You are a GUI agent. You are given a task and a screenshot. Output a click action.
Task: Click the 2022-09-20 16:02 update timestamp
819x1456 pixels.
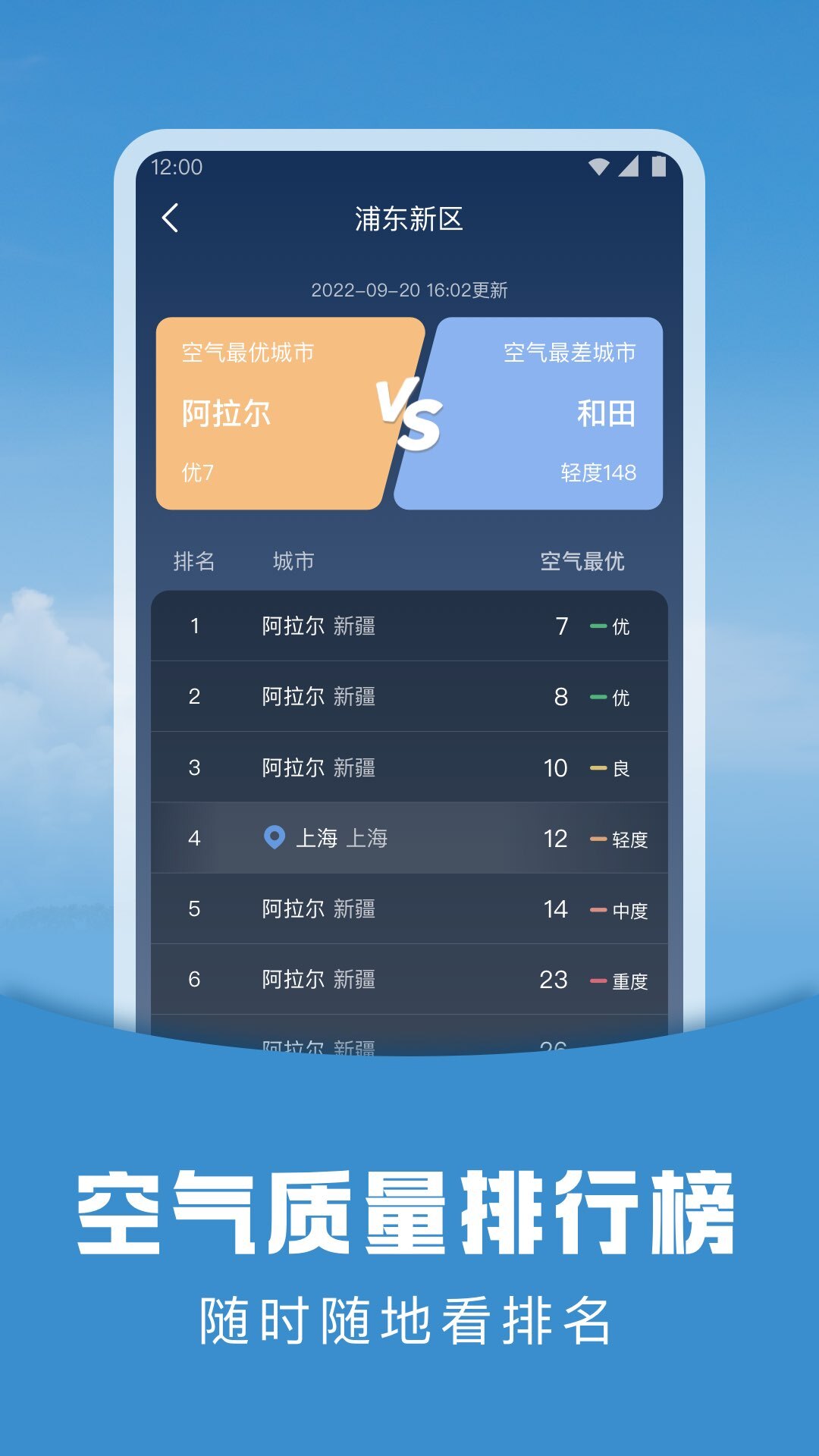pyautogui.click(x=409, y=289)
